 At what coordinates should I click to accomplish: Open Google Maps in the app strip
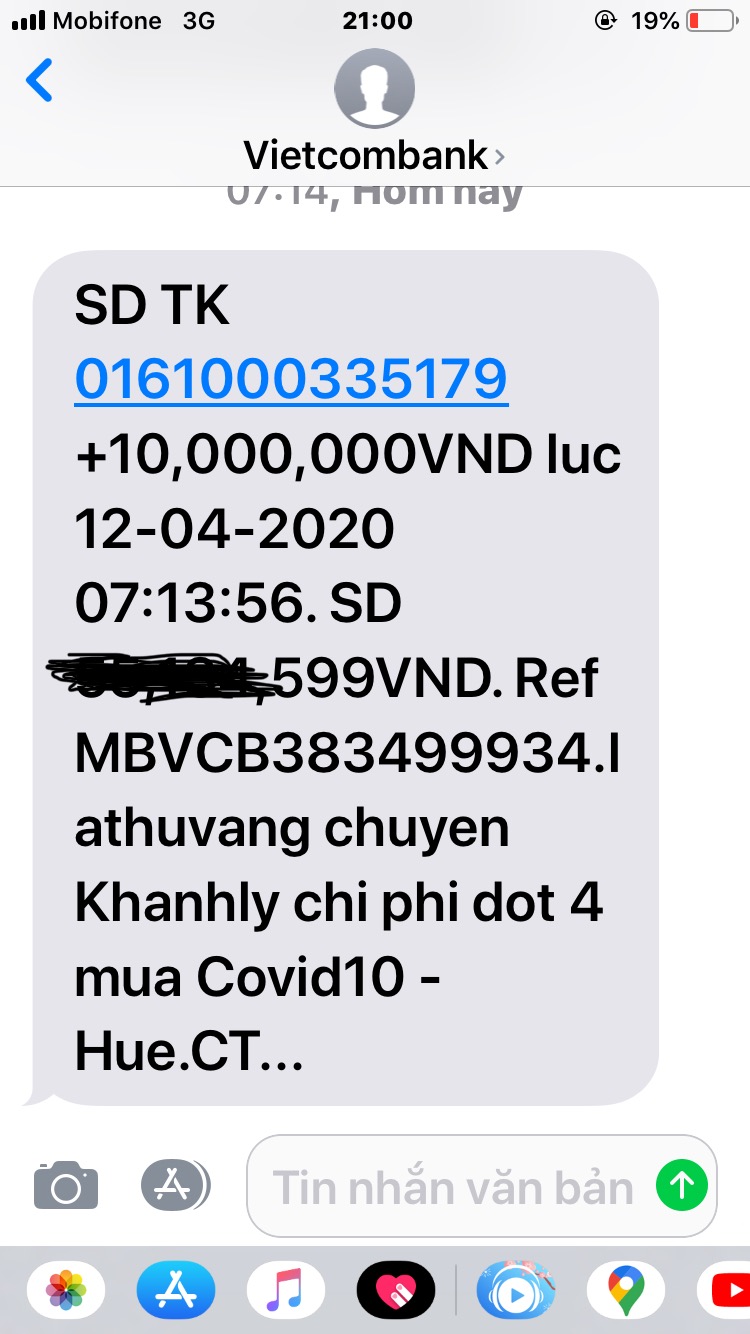point(626,1290)
